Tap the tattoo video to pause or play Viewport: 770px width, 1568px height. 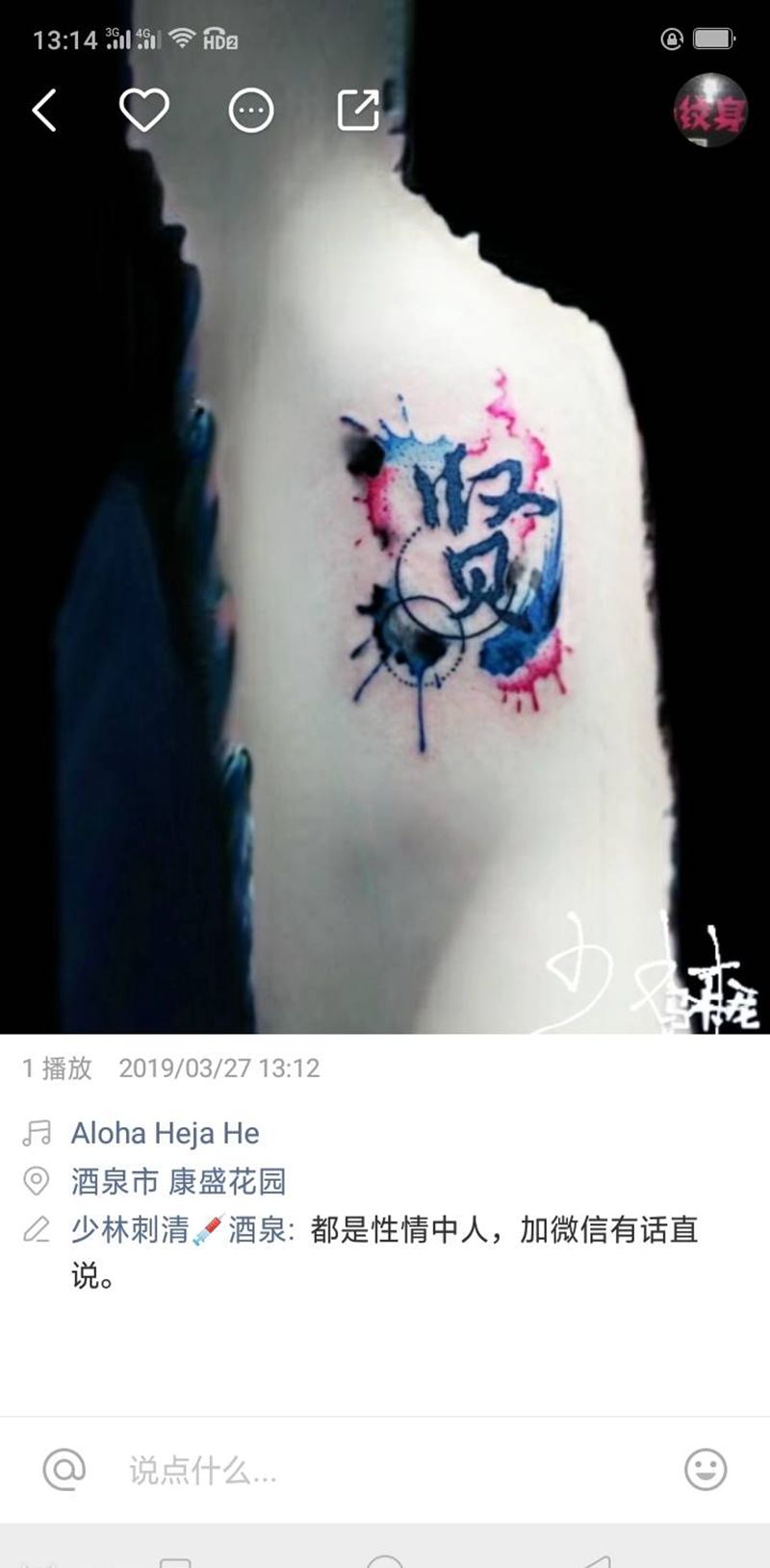385,578
